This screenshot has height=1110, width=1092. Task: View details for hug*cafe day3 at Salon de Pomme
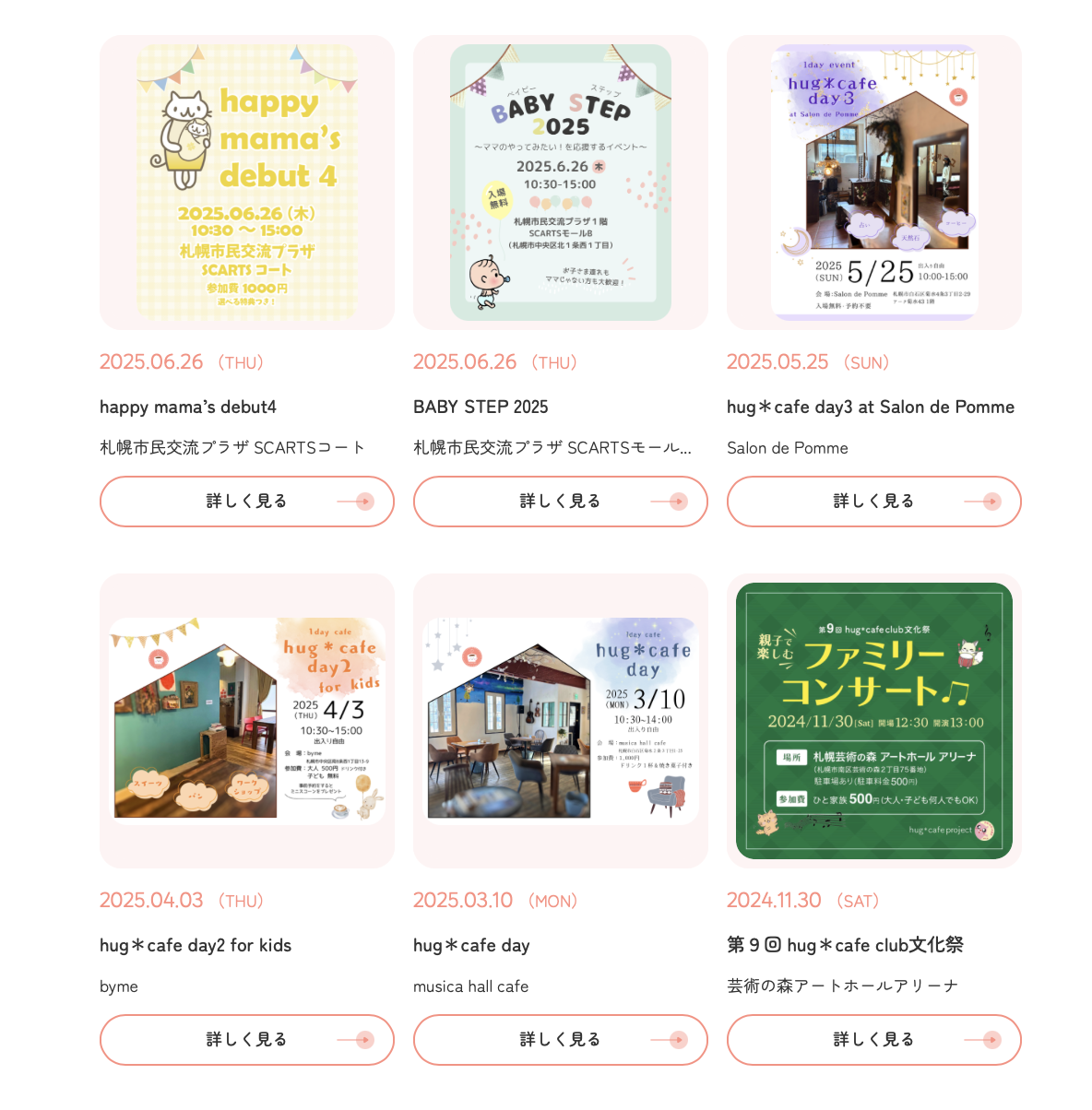click(873, 502)
